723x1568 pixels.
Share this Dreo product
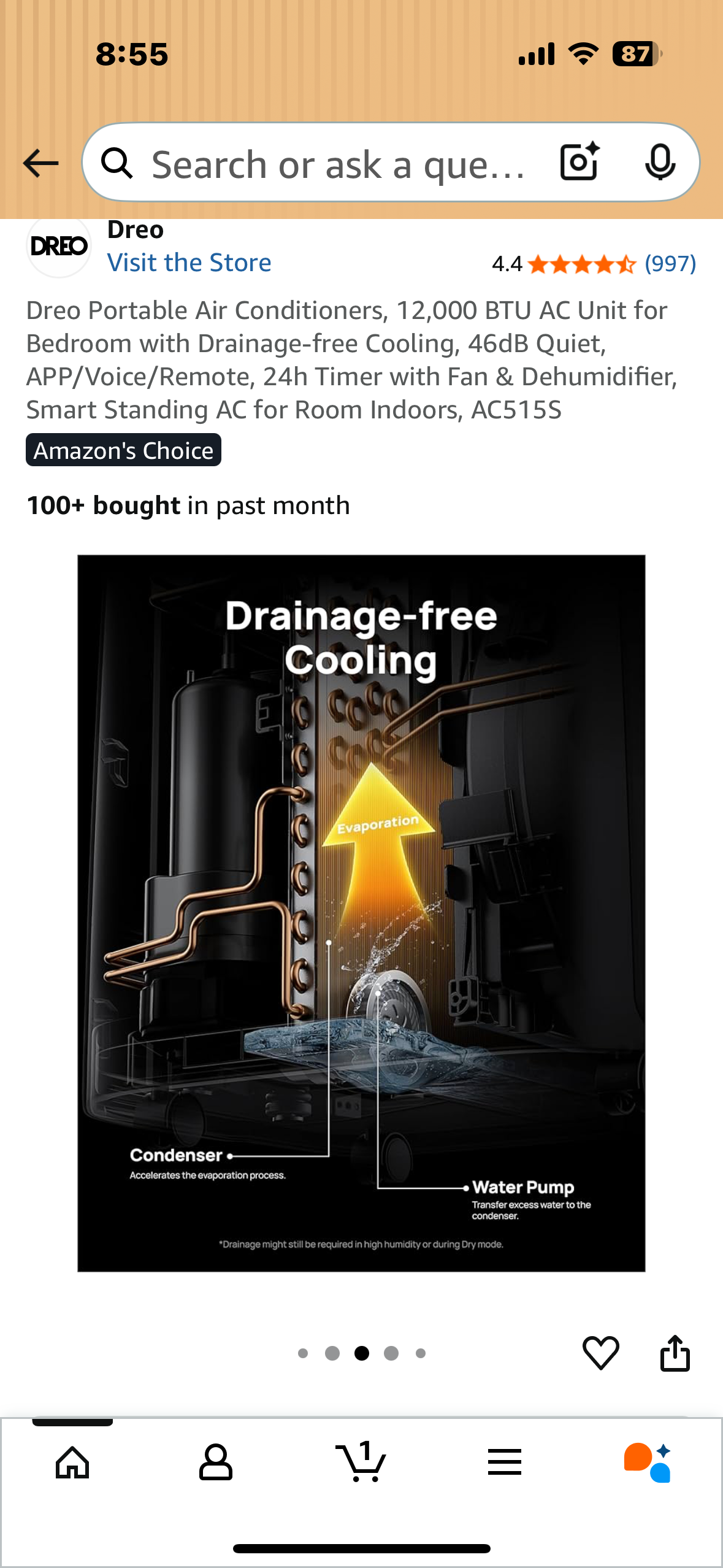pyautogui.click(x=675, y=1353)
